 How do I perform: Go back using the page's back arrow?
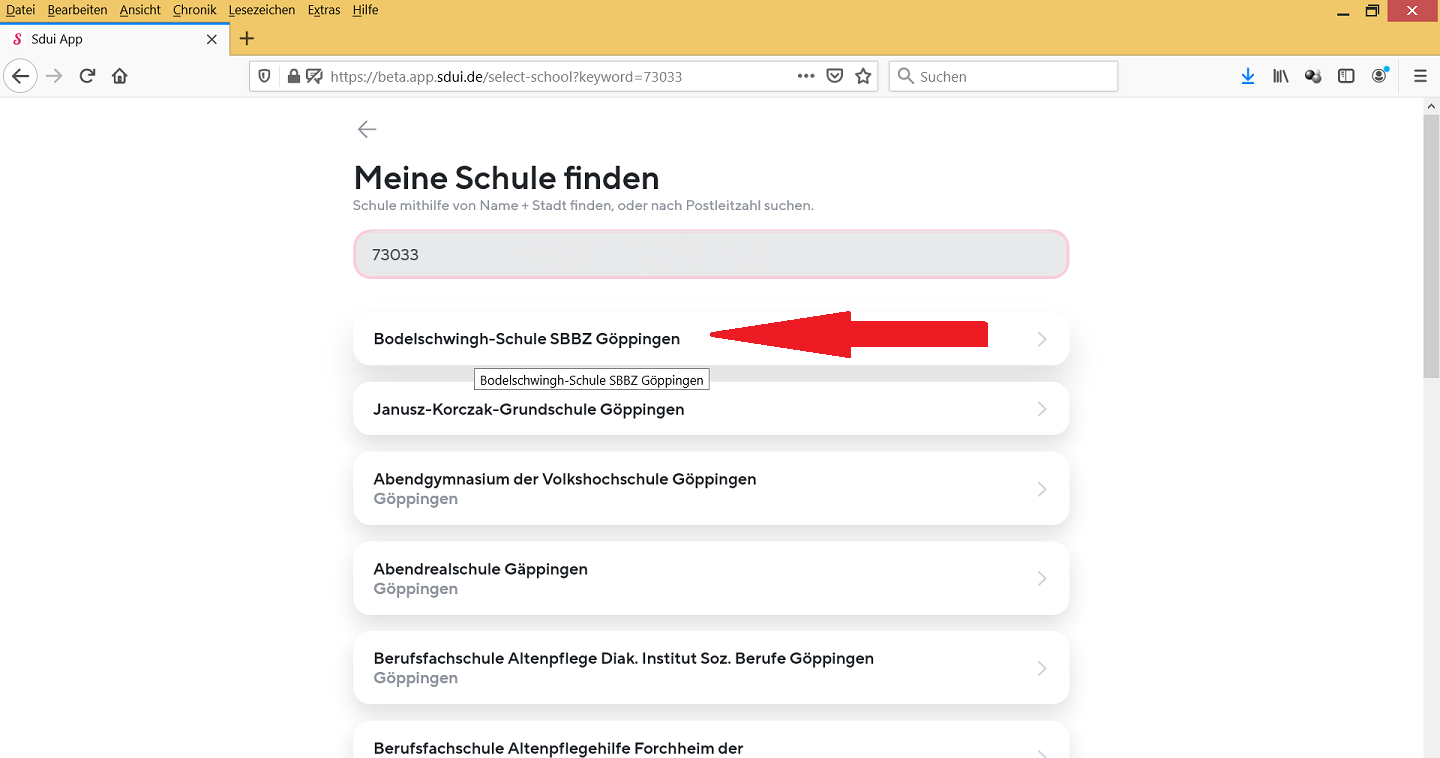pos(367,129)
